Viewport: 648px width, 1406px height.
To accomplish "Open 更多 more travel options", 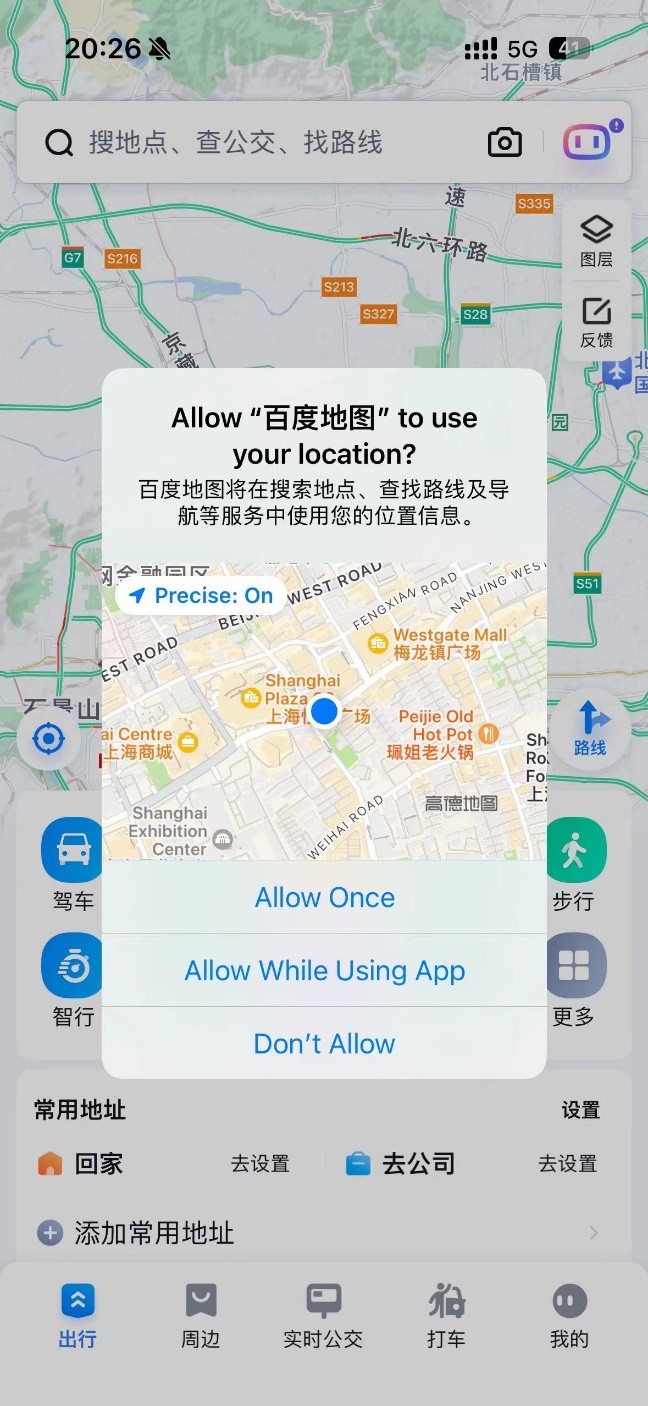I will (574, 980).
